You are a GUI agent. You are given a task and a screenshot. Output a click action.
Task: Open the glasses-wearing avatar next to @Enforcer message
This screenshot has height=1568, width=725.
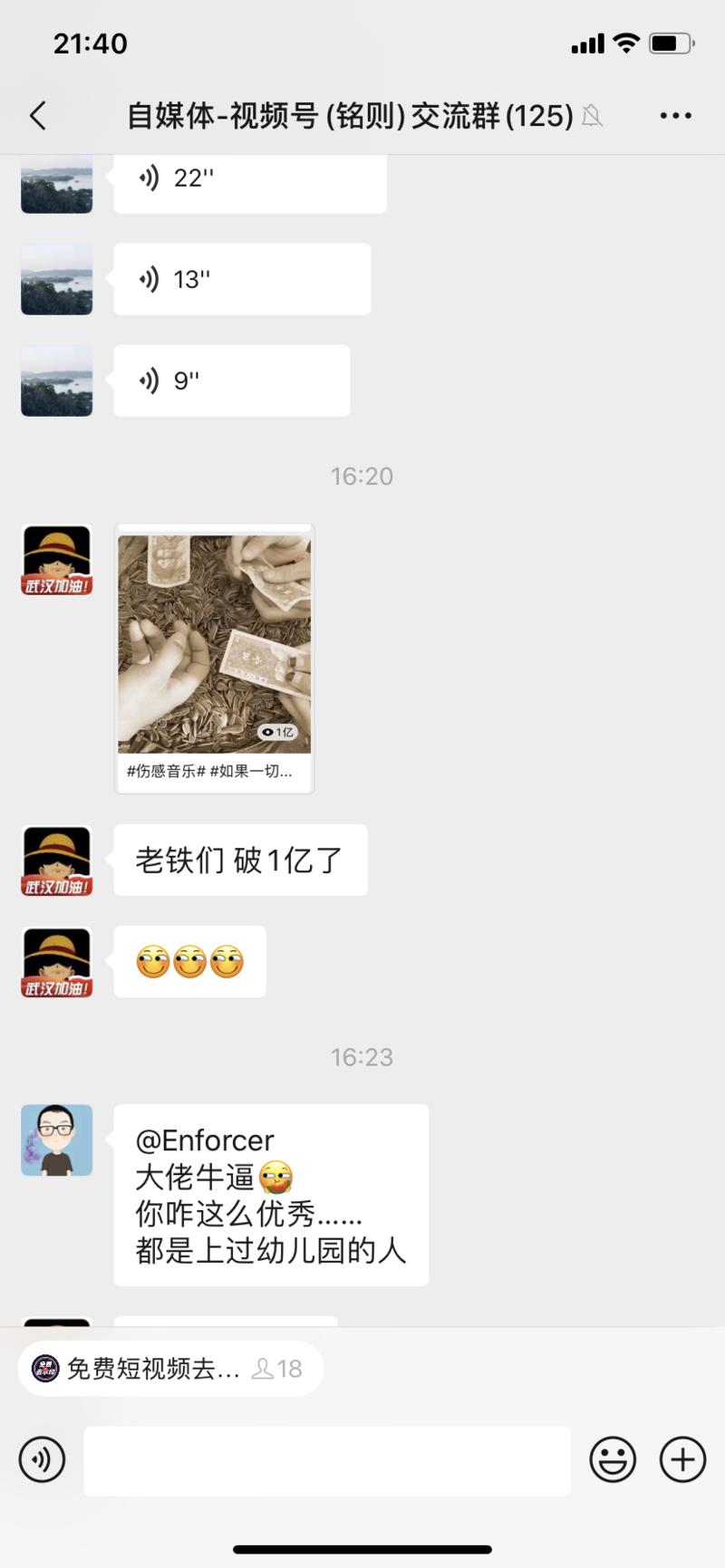(55, 1140)
